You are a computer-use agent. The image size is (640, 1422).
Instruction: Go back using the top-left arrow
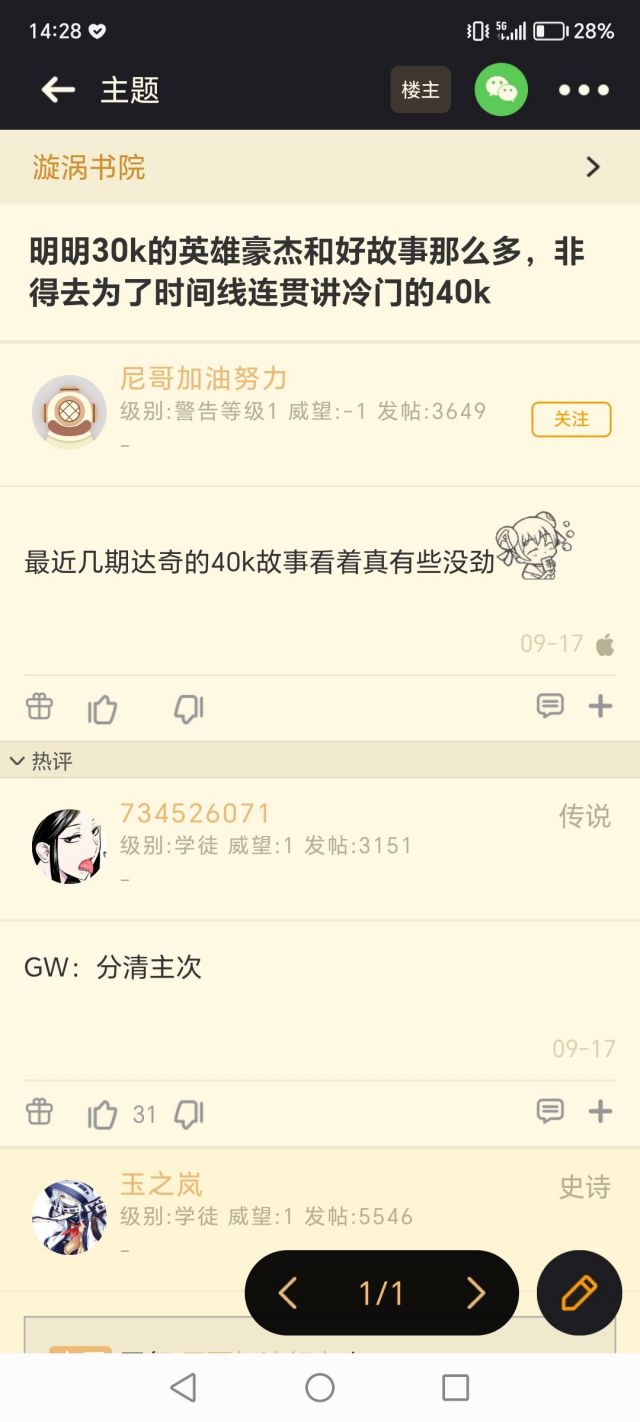[58, 90]
